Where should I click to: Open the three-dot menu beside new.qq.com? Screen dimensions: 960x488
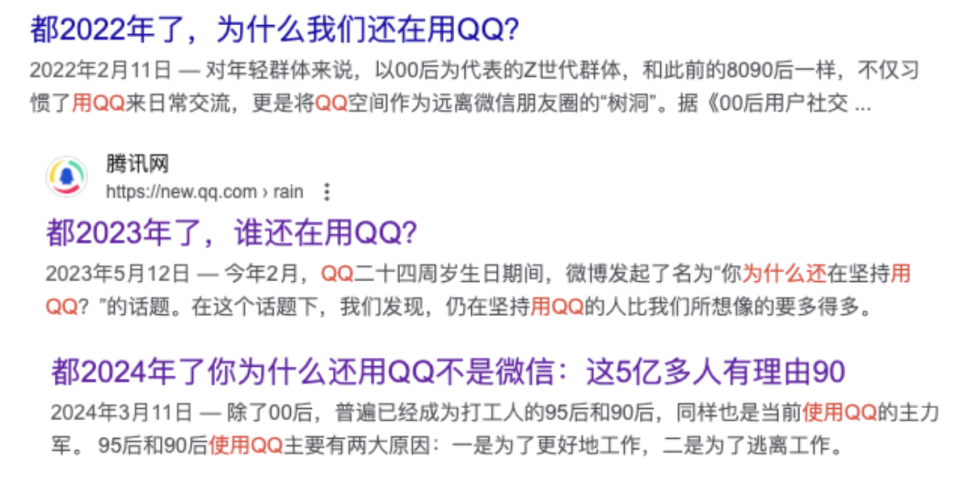tap(326, 191)
